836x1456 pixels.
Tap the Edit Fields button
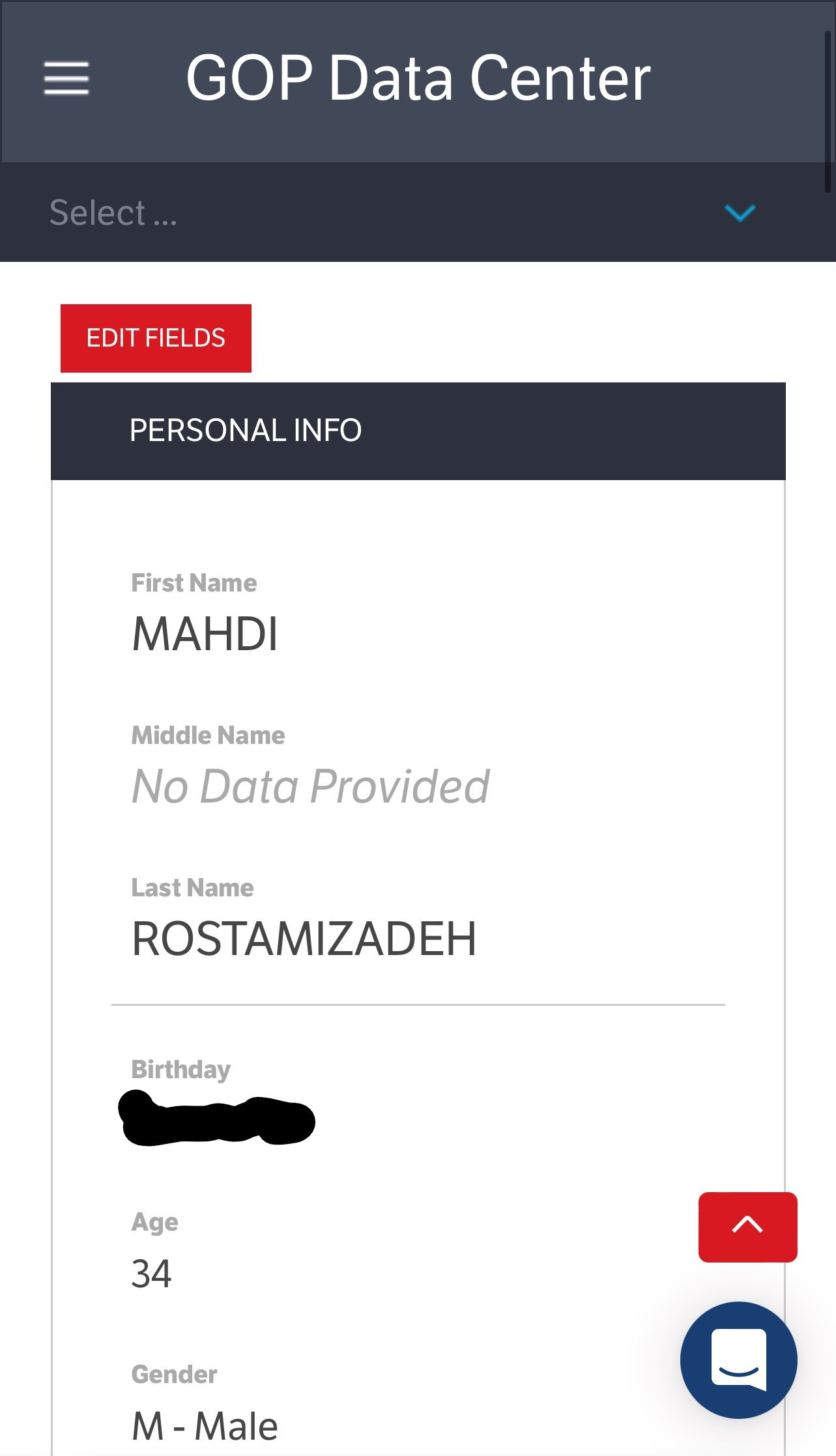pyautogui.click(x=156, y=338)
